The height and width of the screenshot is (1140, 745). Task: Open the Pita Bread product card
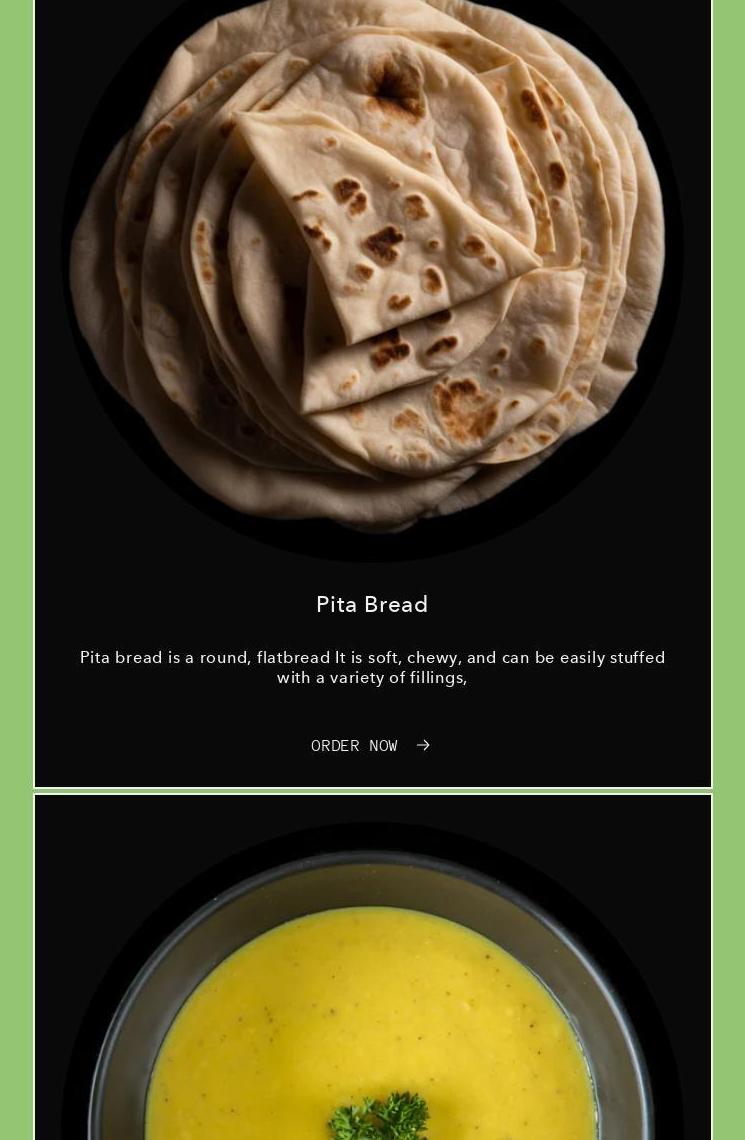click(372, 604)
